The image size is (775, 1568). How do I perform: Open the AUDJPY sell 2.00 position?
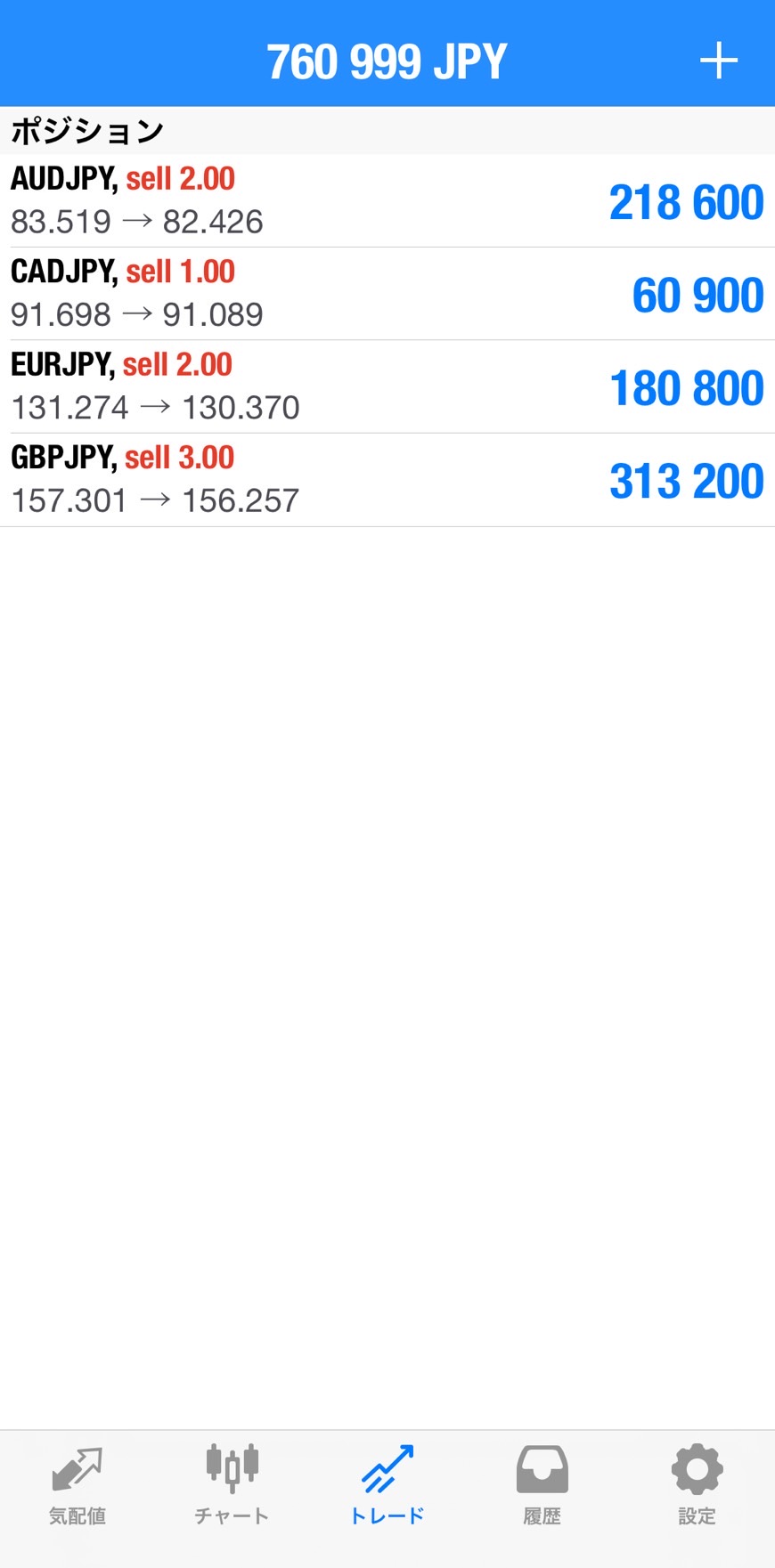387,200
